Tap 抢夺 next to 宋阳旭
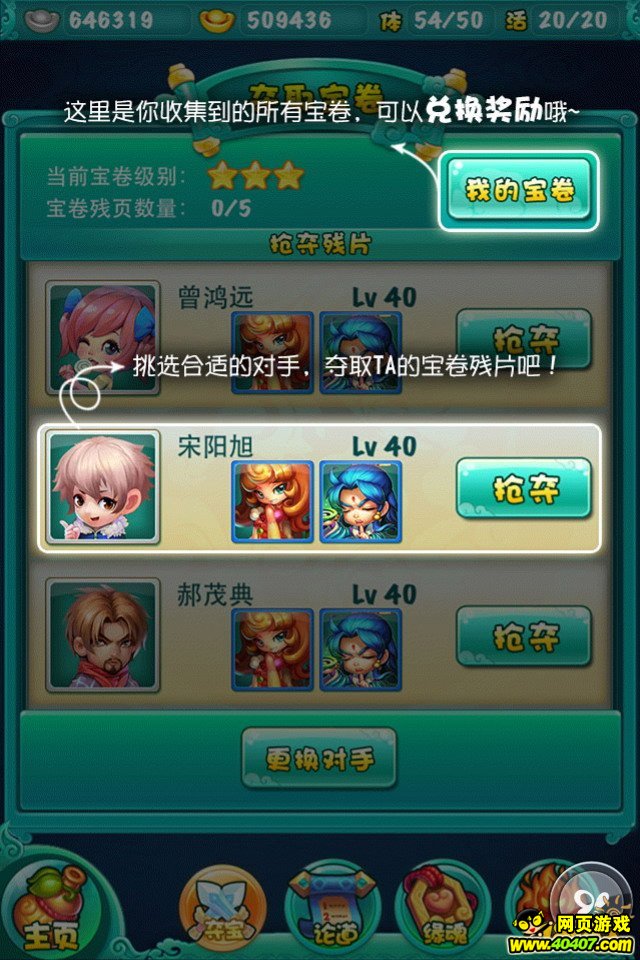The width and height of the screenshot is (640, 960). click(x=523, y=489)
